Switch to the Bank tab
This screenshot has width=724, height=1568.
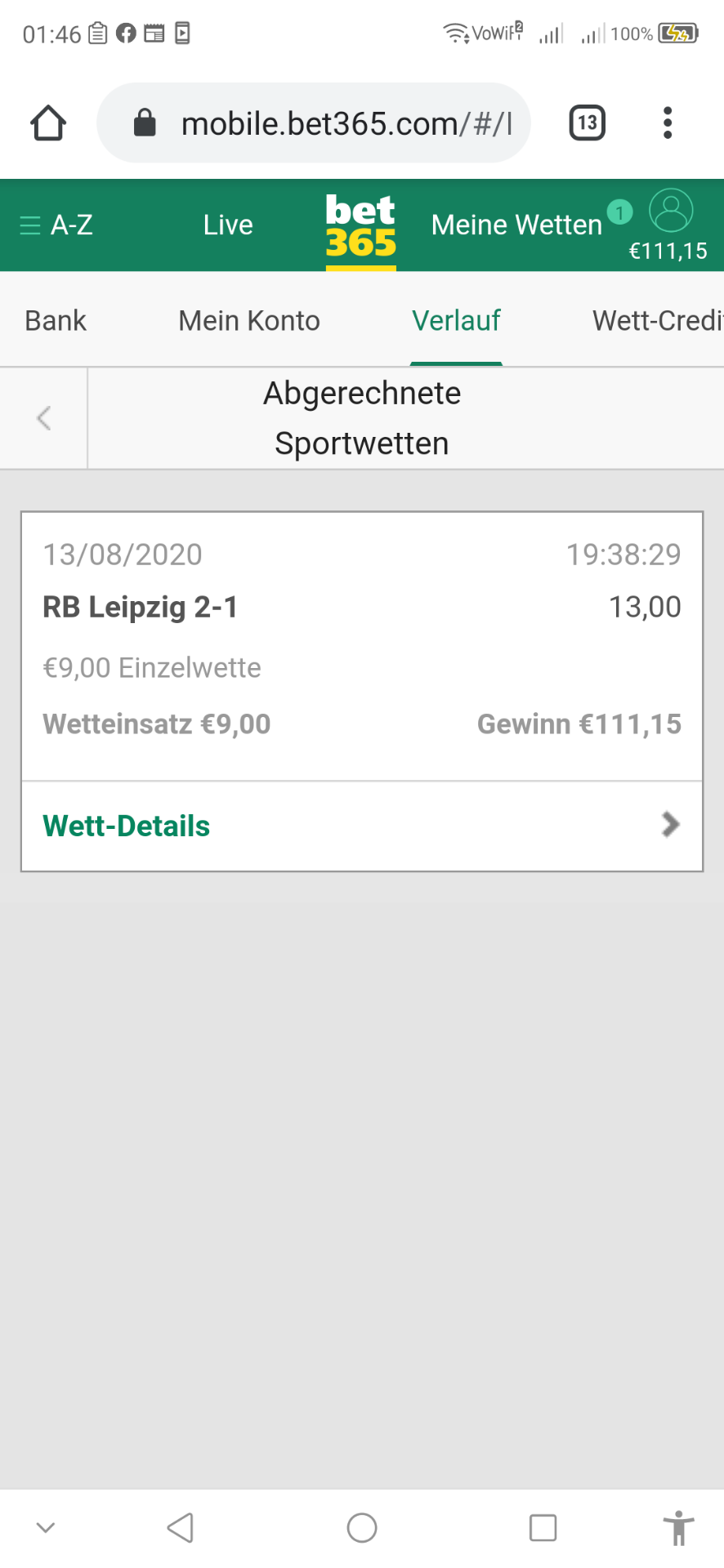tap(56, 321)
